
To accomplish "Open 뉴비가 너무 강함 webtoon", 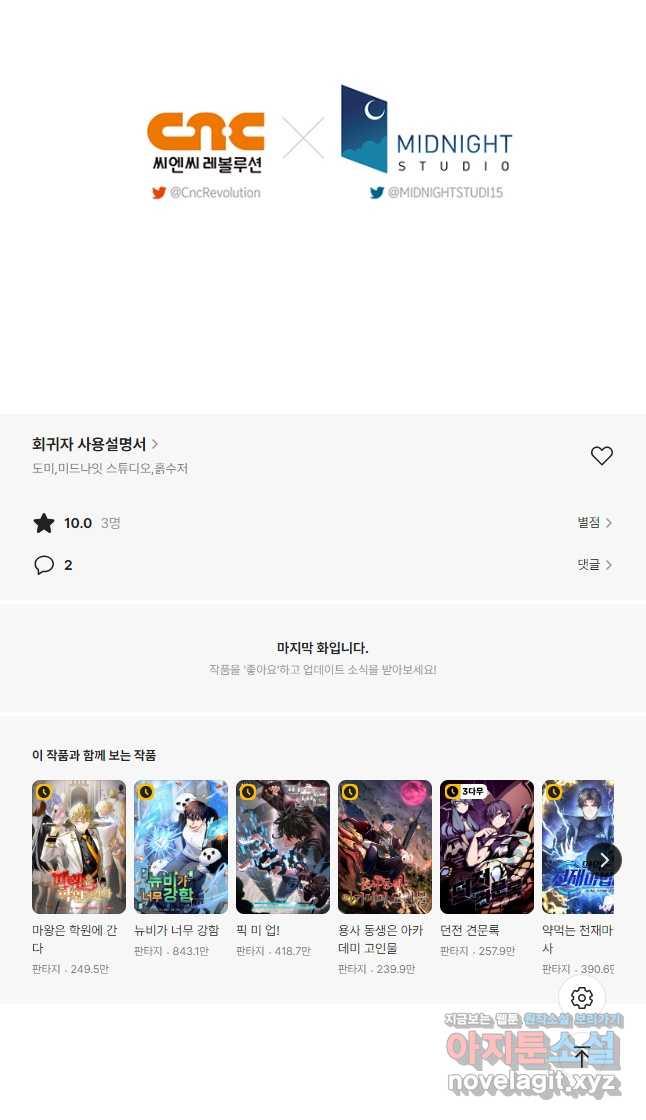I will pyautogui.click(x=181, y=847).
